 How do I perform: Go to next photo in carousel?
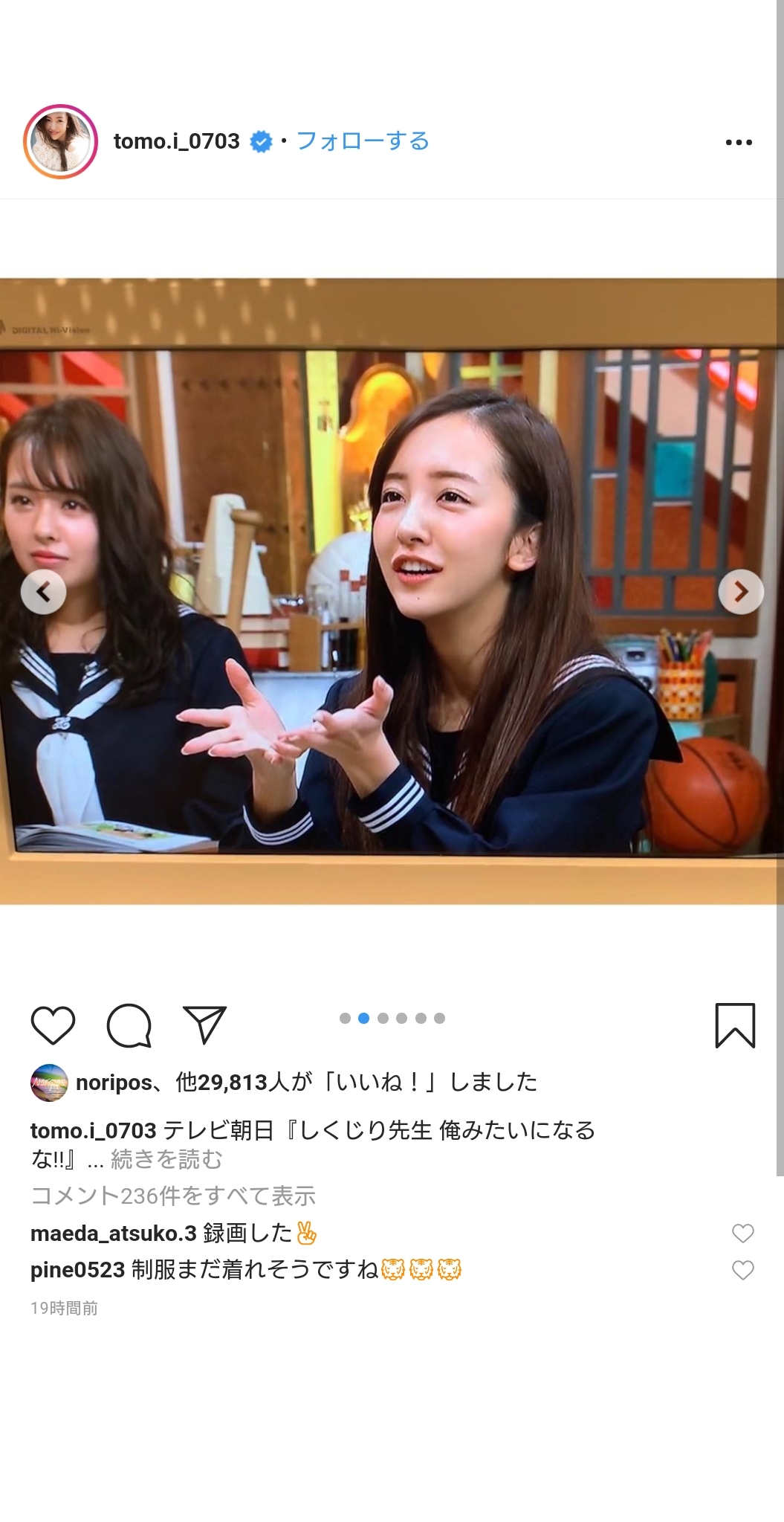[740, 592]
